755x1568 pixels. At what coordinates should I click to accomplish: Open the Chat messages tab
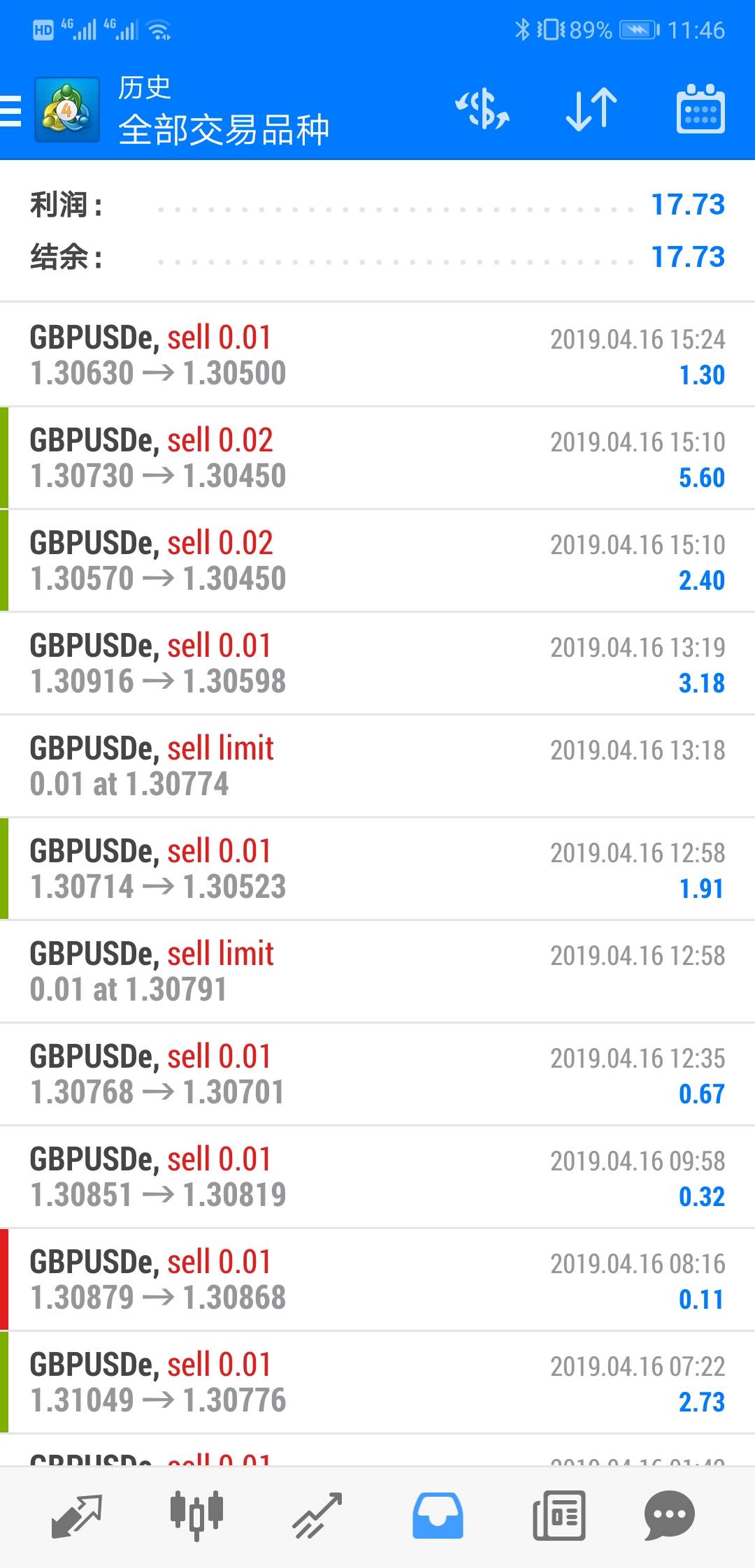[670, 1515]
